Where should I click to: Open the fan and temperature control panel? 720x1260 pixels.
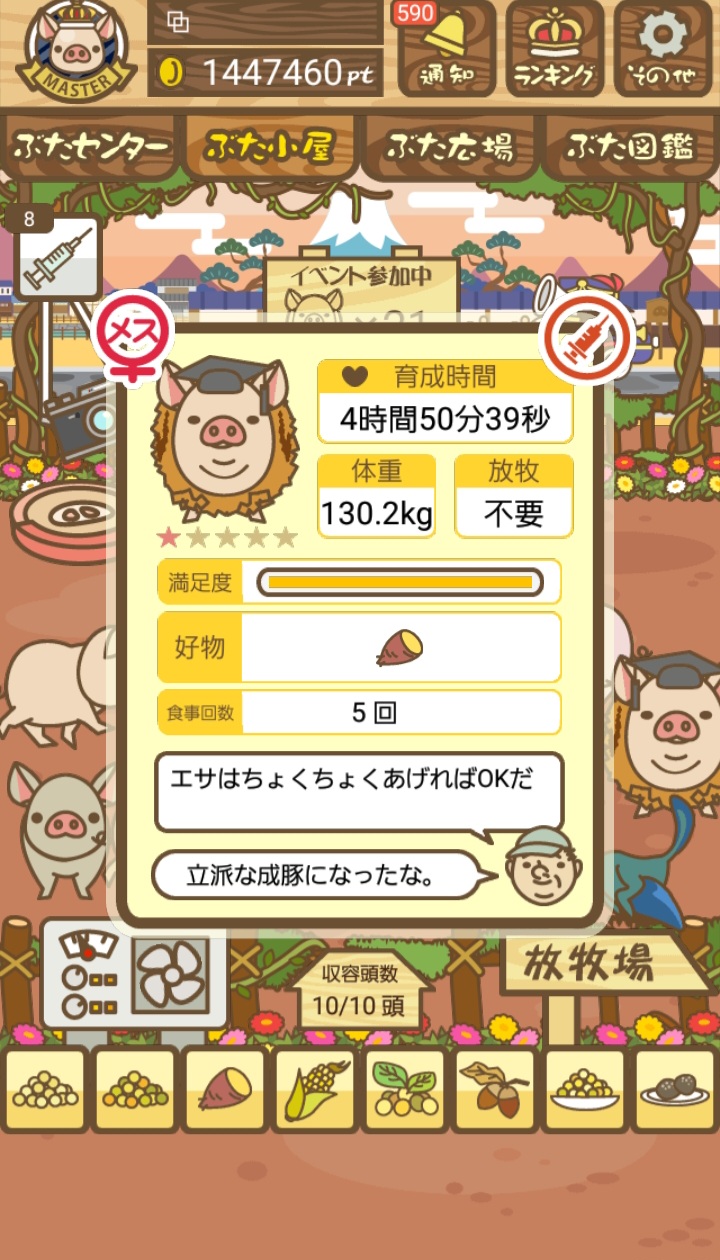[x=135, y=973]
